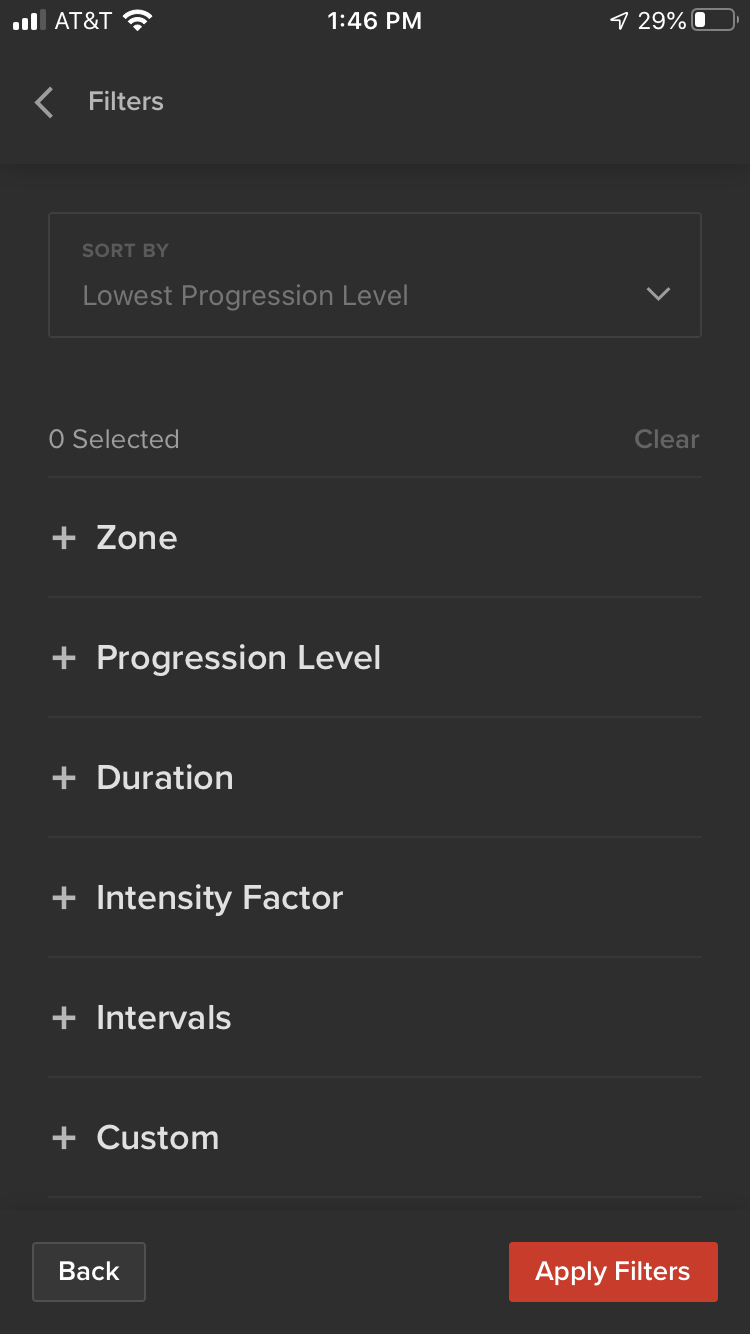Open the Sort By dropdown
This screenshot has width=750, height=1334.
[375, 275]
